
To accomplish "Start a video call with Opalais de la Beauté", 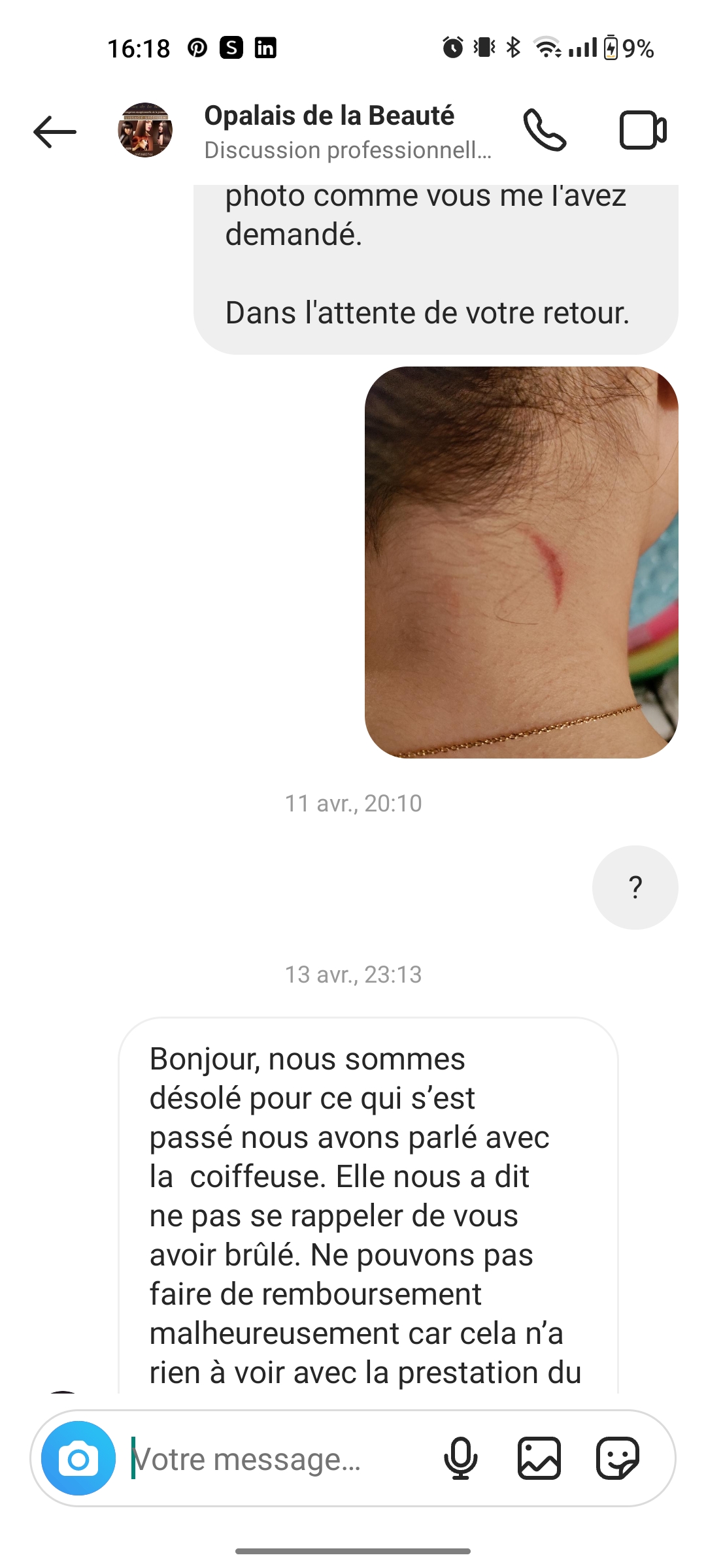I will click(x=643, y=131).
